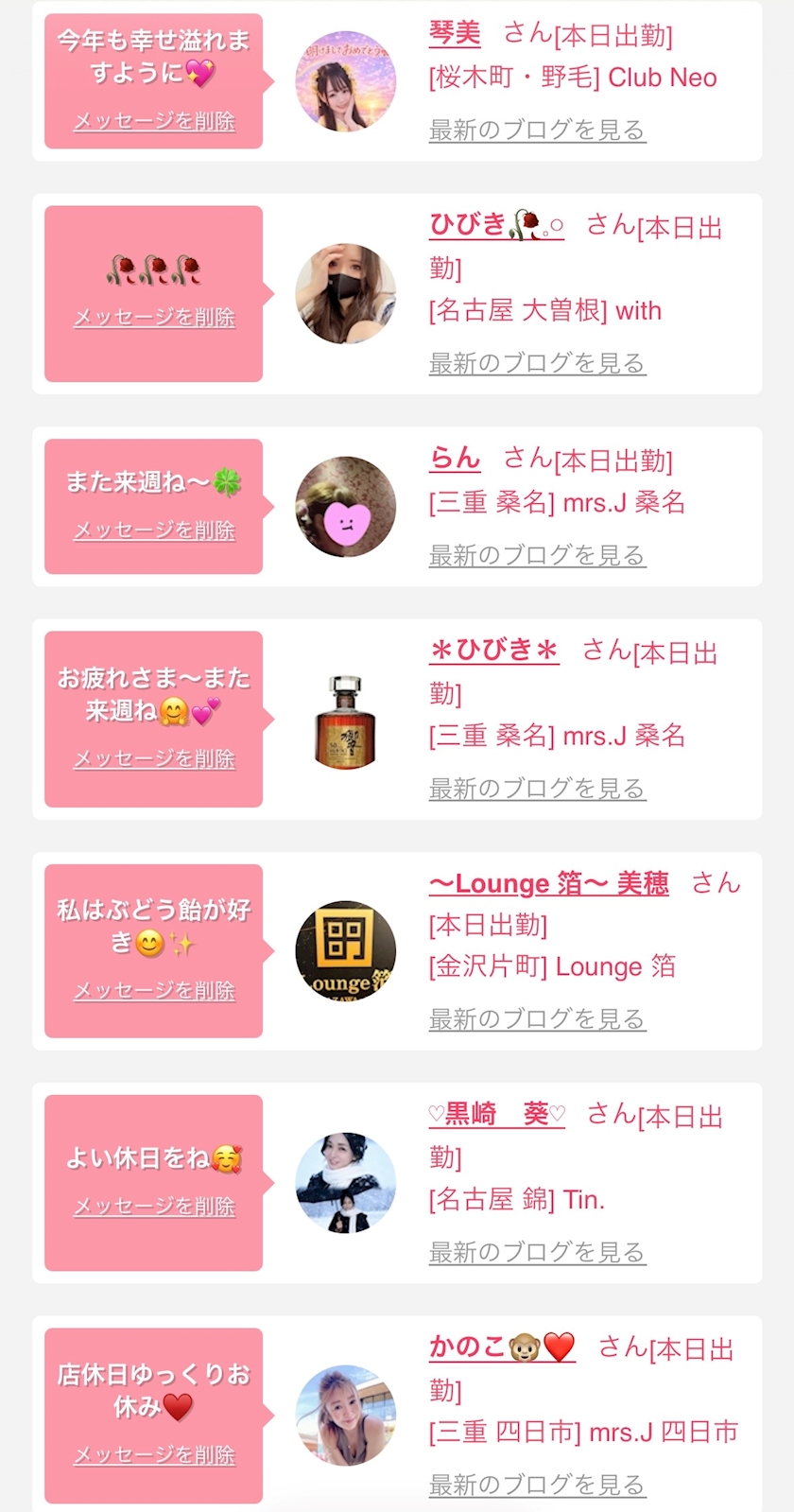Open 黒崎 葵's profile name link

(496, 1115)
